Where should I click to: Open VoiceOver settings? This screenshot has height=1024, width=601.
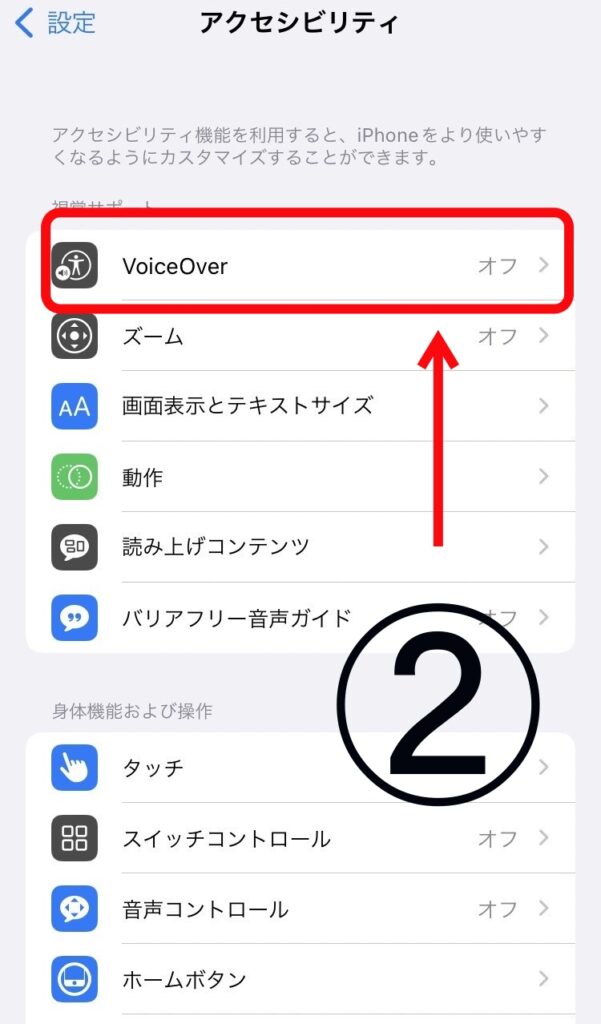pyautogui.click(x=300, y=266)
